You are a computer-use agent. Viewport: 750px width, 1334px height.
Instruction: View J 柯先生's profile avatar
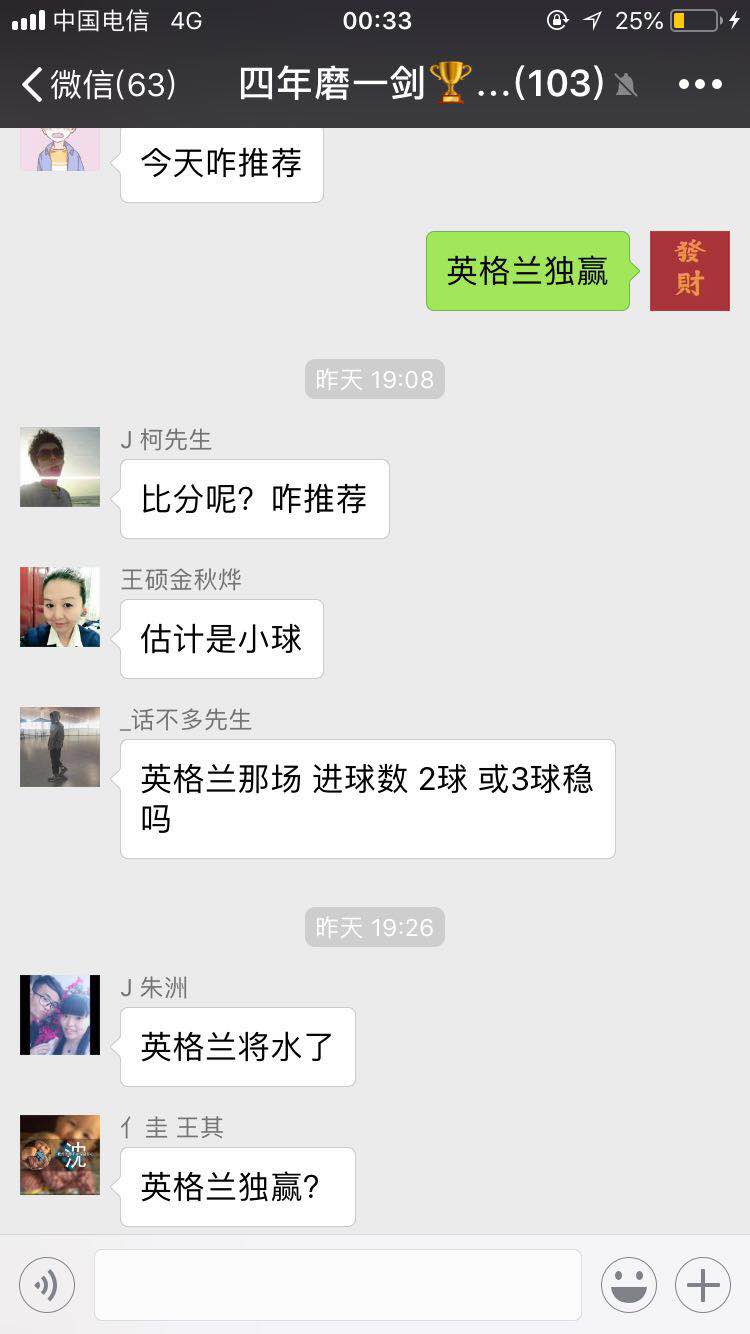(x=59, y=467)
